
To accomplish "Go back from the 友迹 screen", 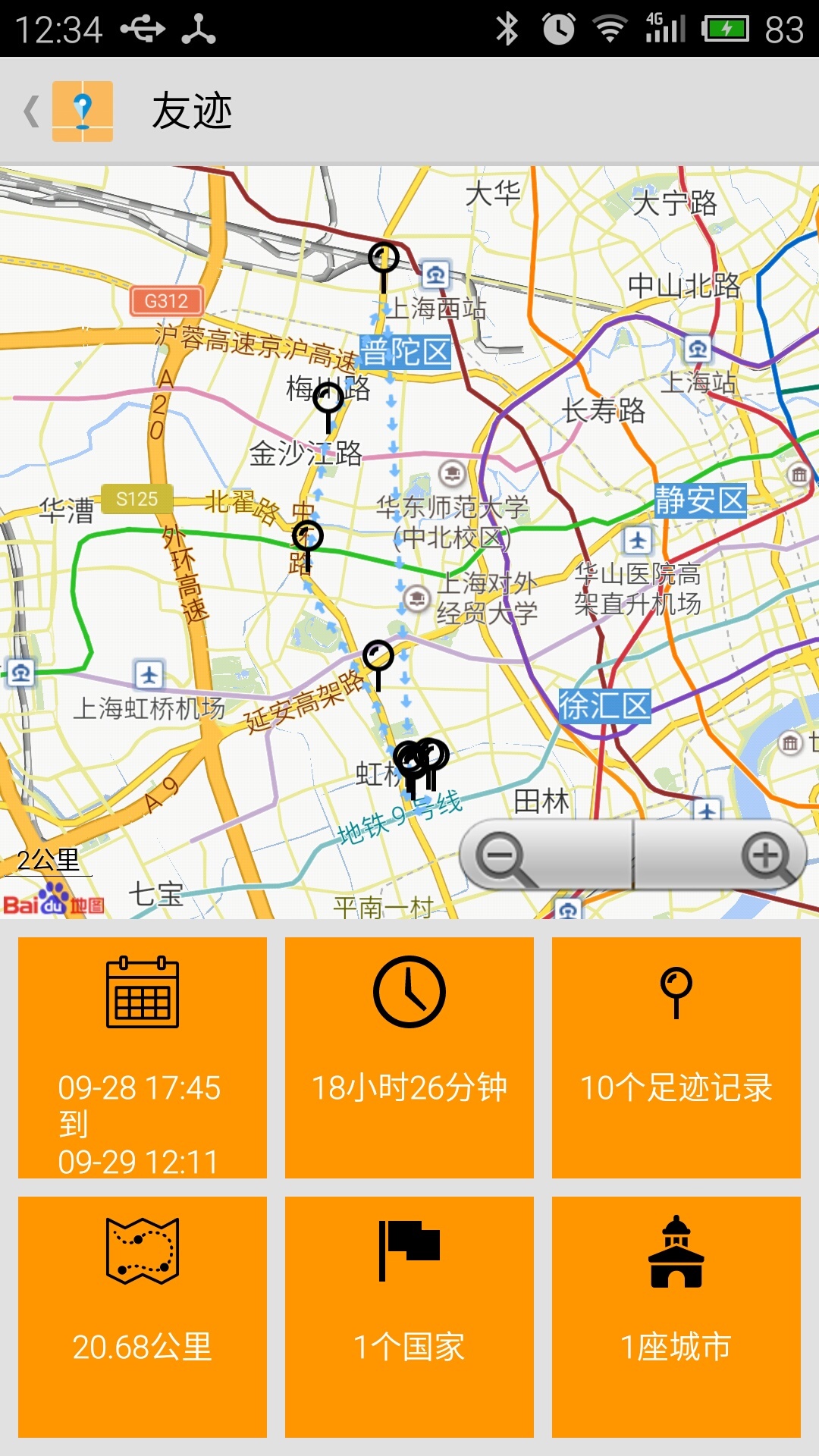I will coord(32,111).
